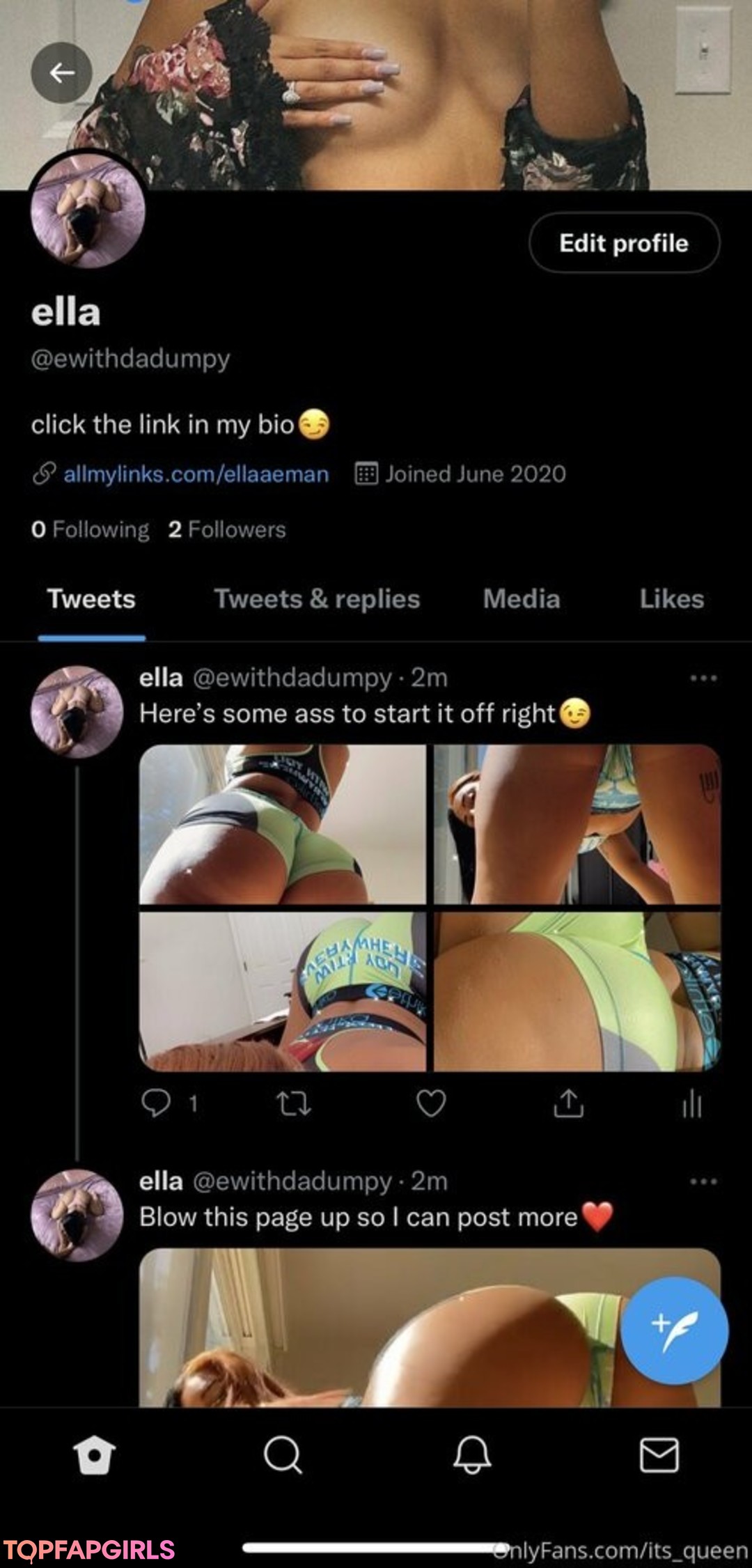Retweet the first tweet

[x=294, y=1103]
